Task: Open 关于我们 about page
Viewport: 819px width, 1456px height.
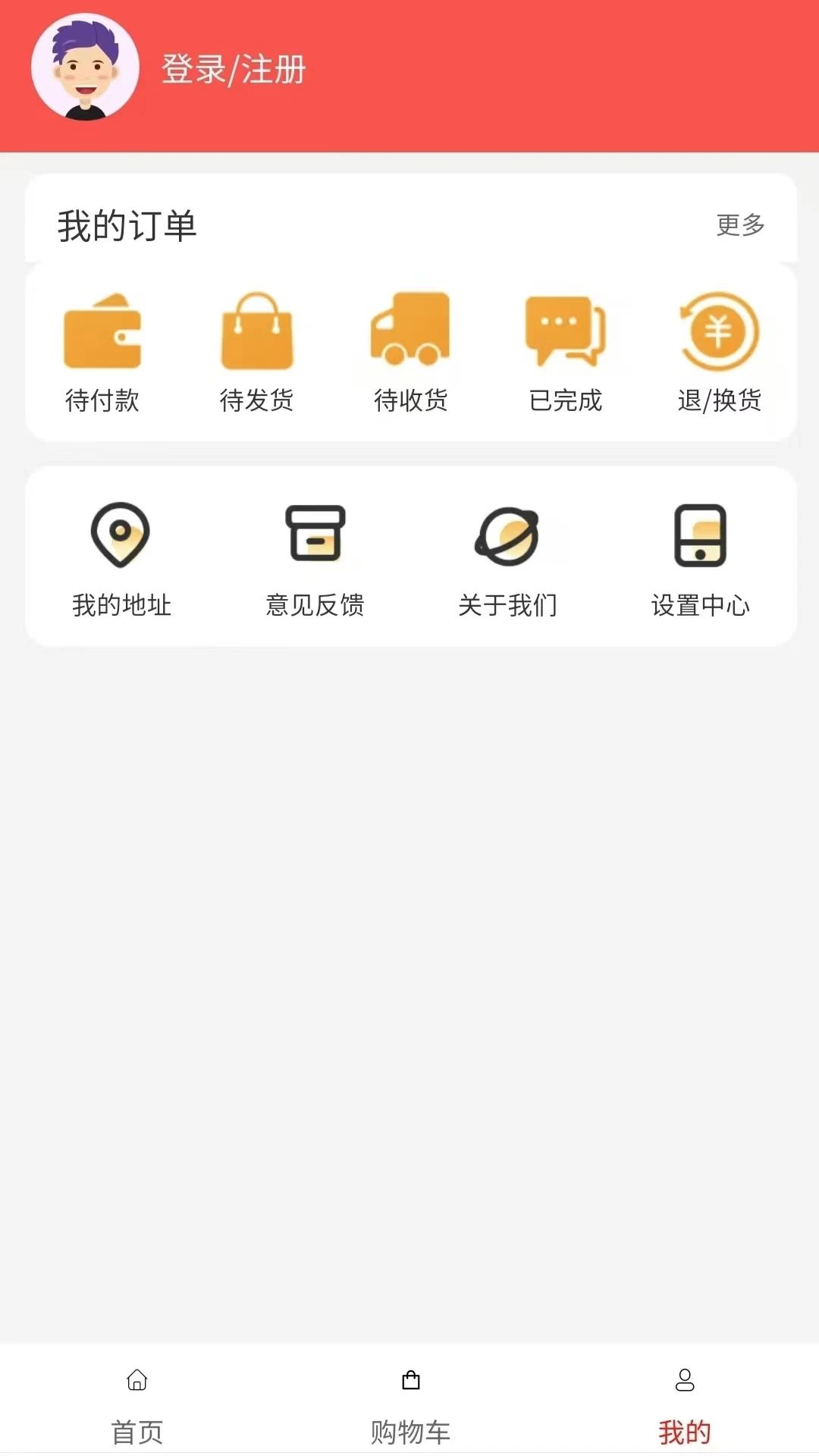Action: (x=507, y=560)
